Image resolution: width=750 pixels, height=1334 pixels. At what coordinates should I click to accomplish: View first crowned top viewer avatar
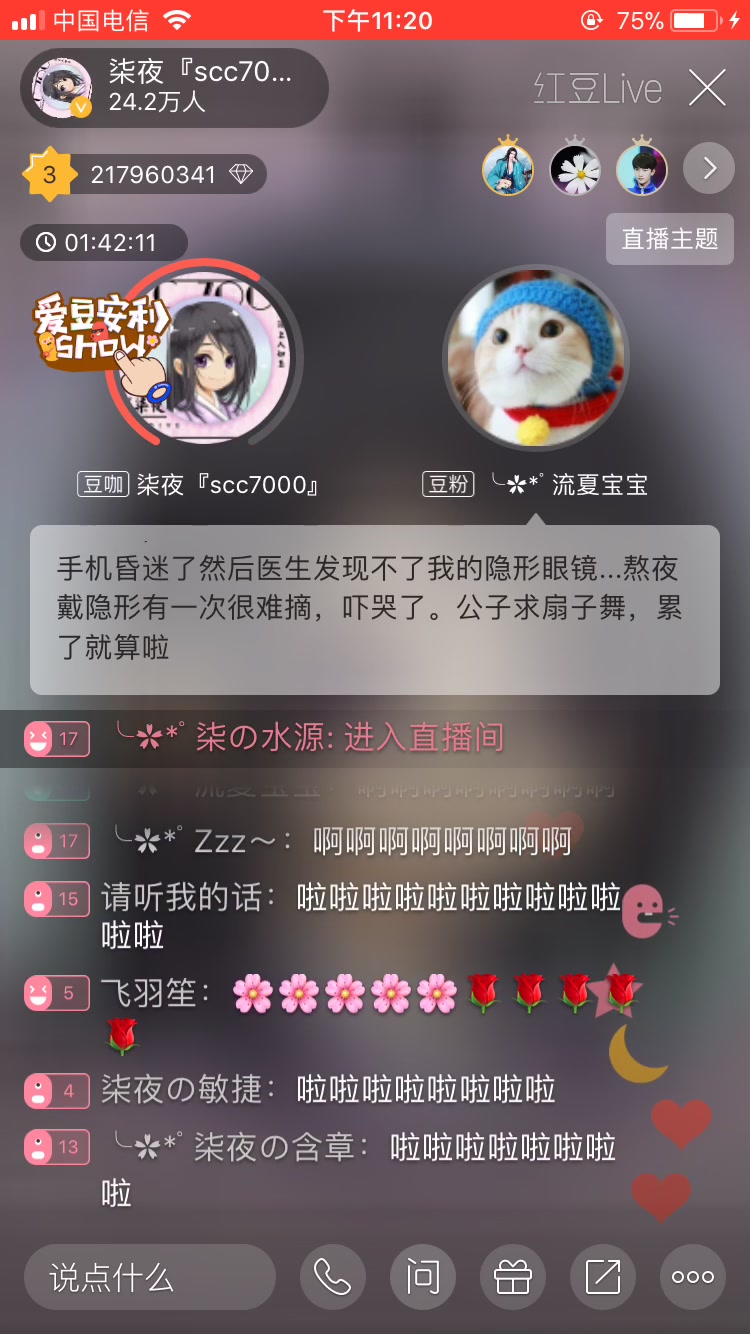508,169
